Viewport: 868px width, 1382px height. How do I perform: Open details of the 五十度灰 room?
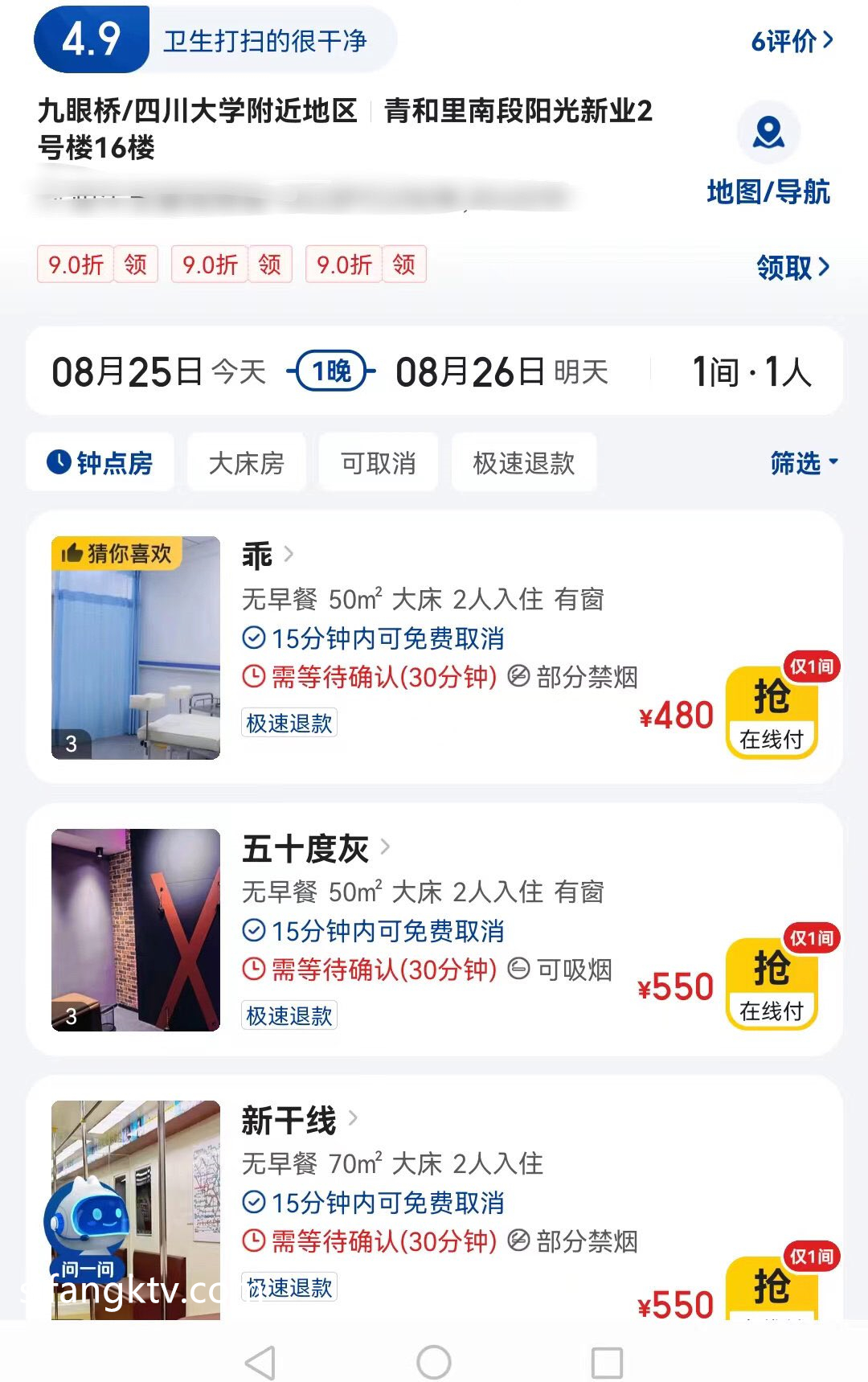point(315,848)
